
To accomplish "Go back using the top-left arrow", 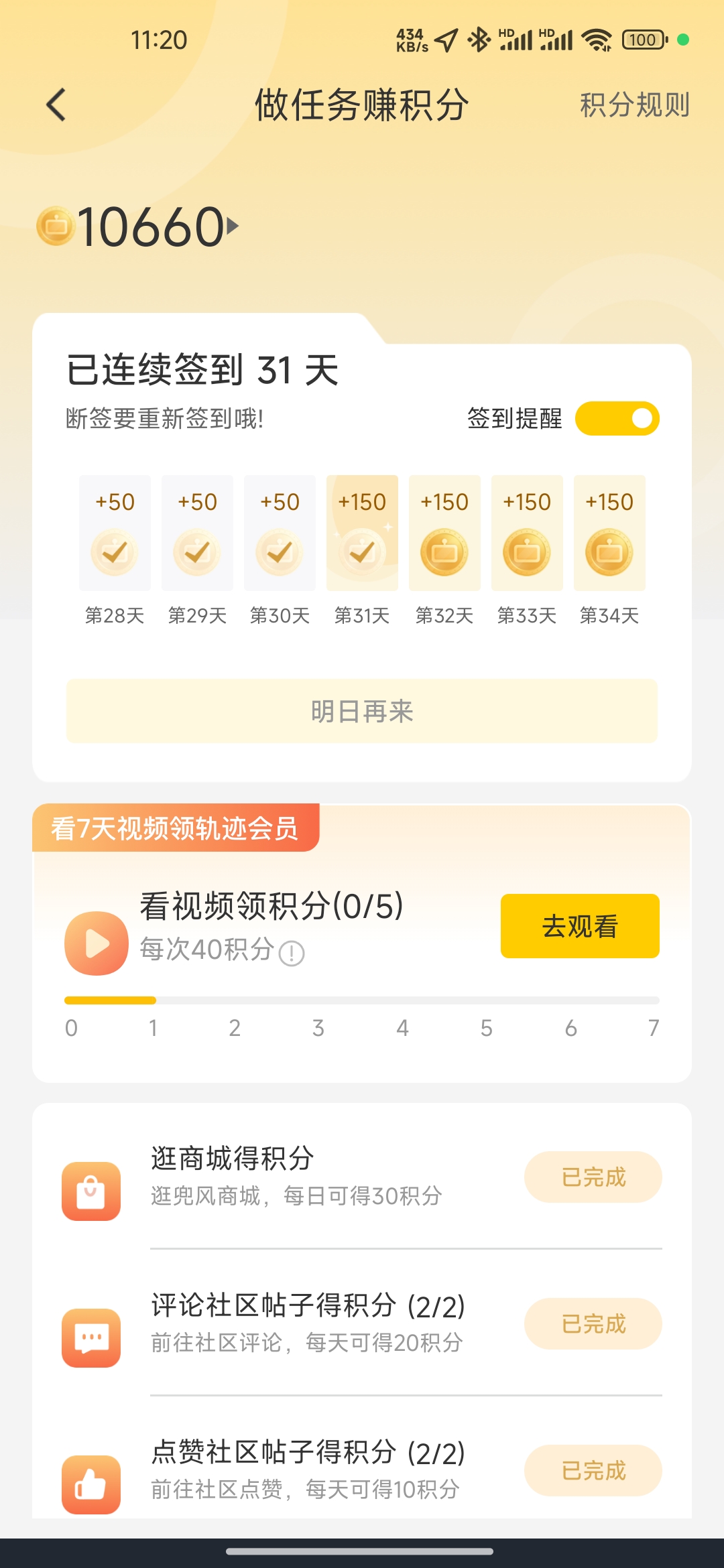I will click(x=56, y=105).
